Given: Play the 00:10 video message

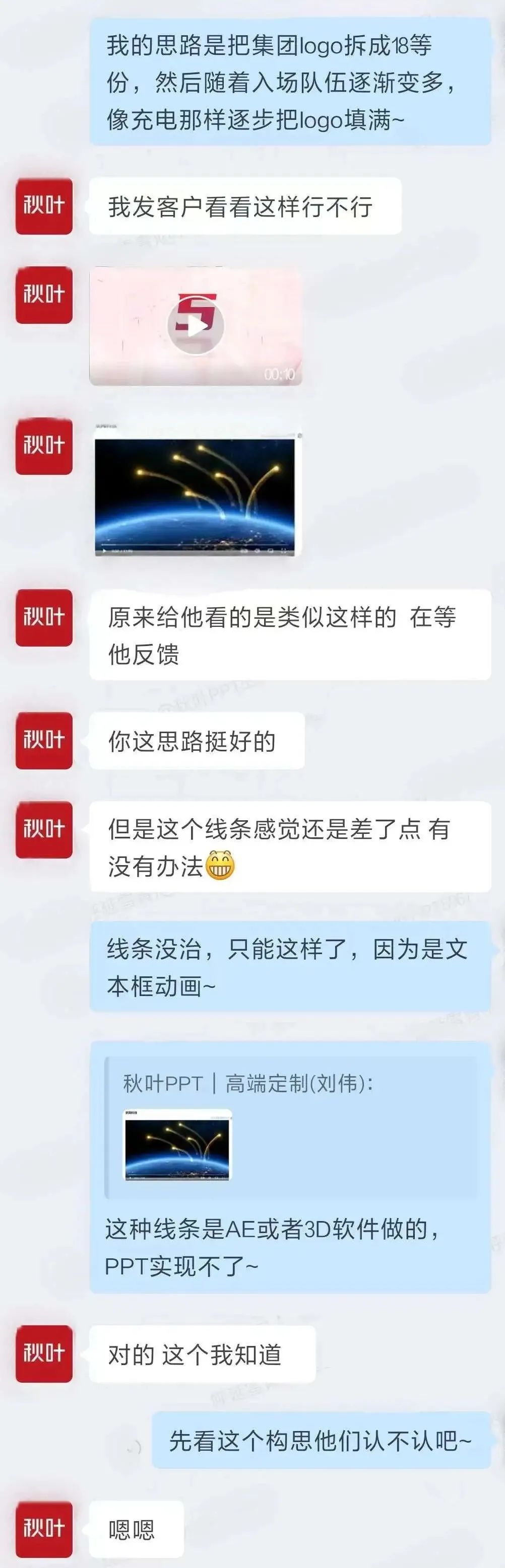Looking at the screenshot, I should (x=196, y=327).
